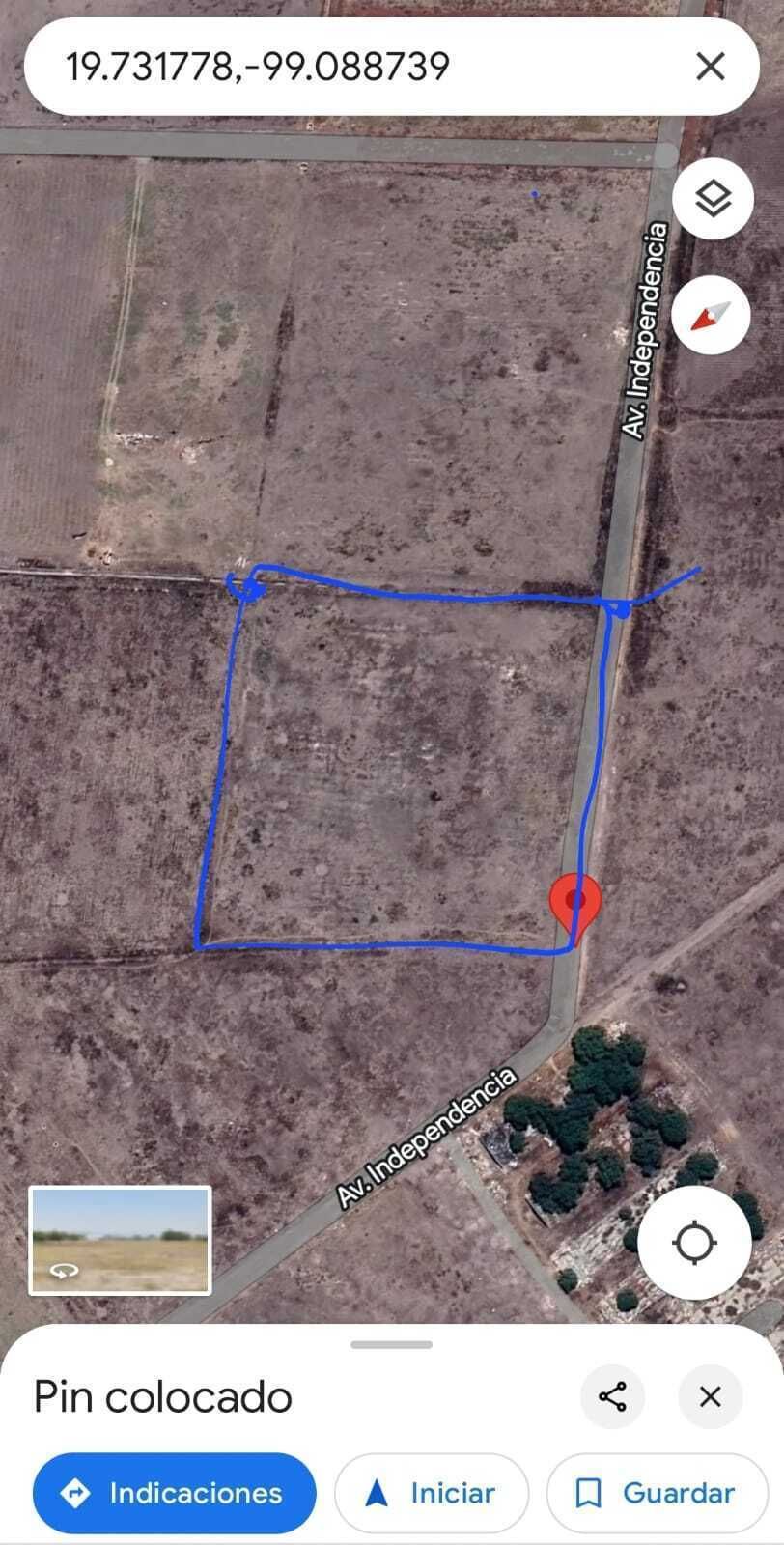Viewport: 784px width, 1545px height.
Task: Start navigation with Iniciar
Action: [x=432, y=1493]
